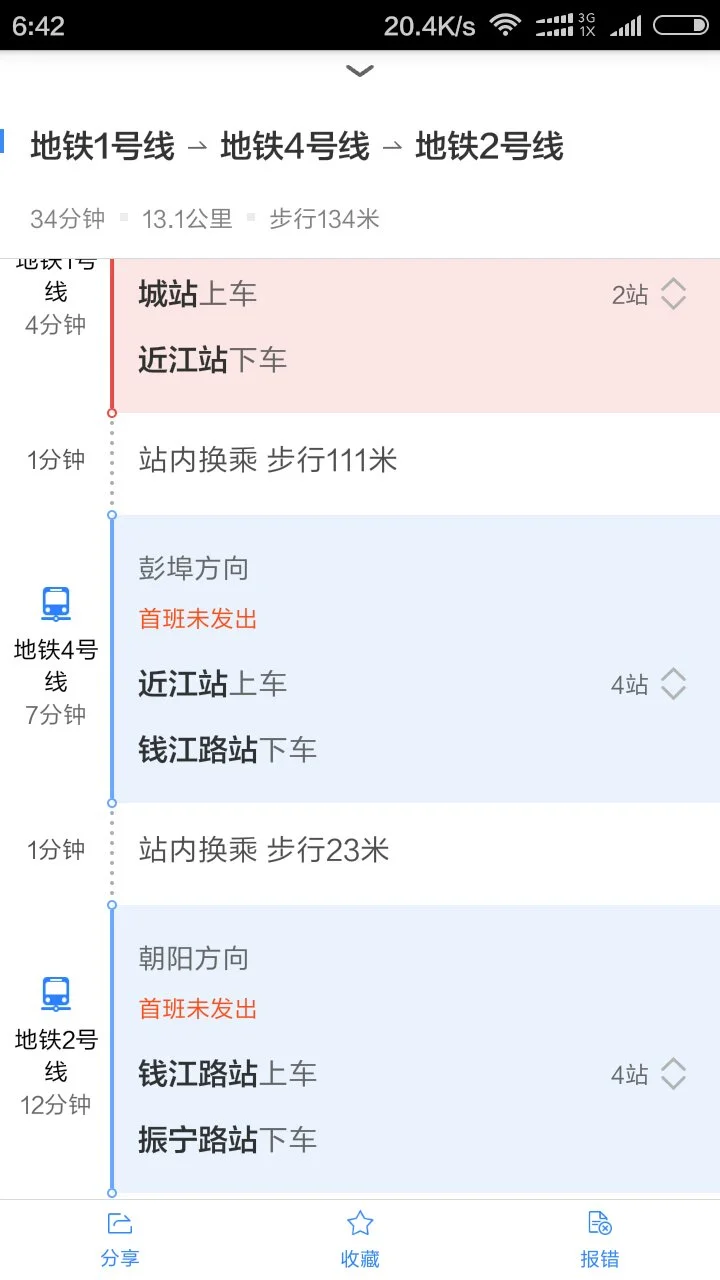Open the 报错 option in bottom bar
Viewport: 720px width, 1280px height.
coord(599,1237)
